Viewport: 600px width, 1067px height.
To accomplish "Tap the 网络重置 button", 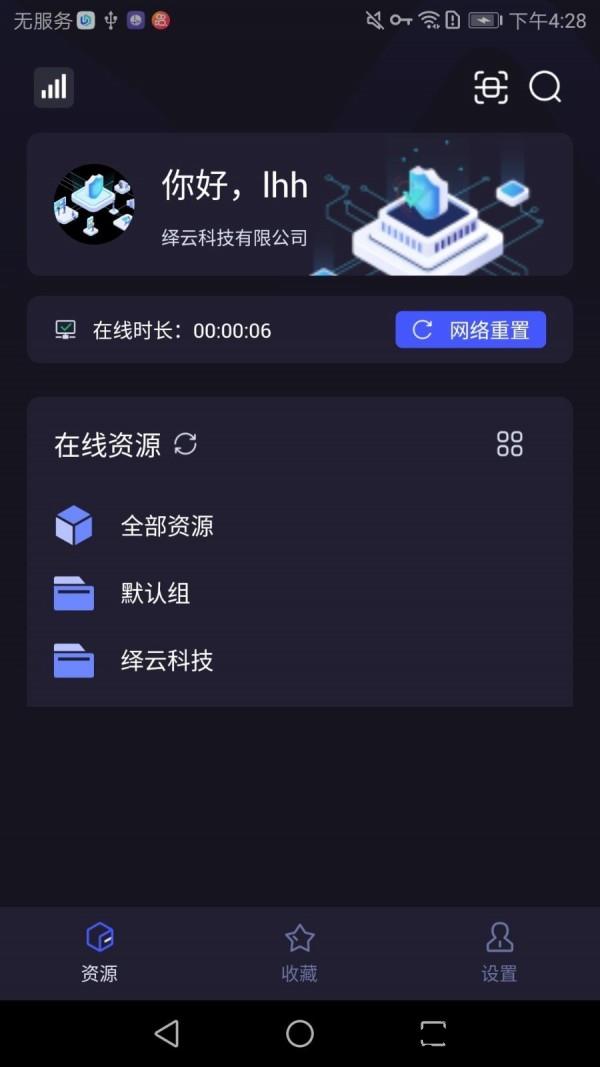I will pos(470,330).
